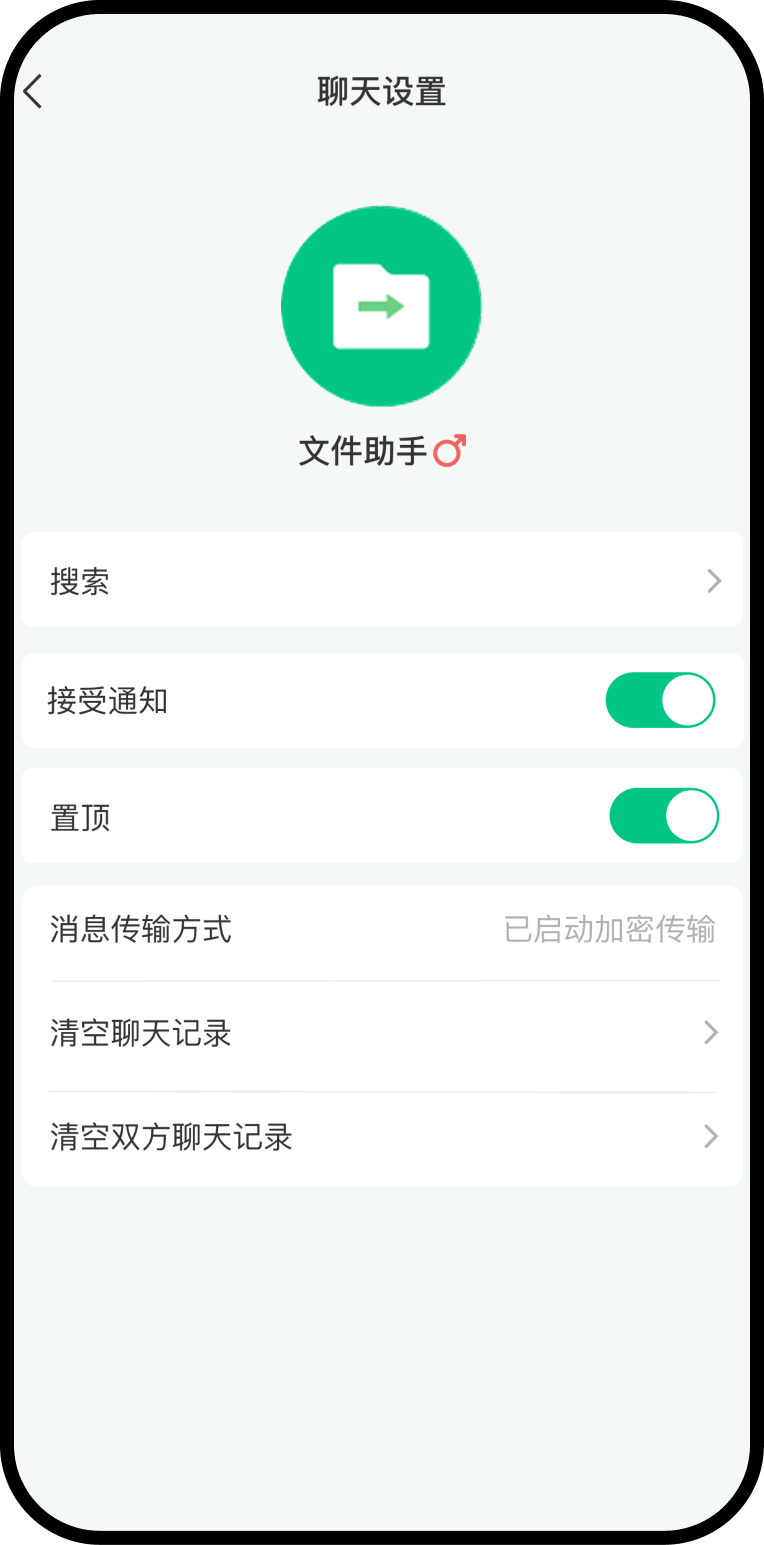Open 消息传输方式 setting
The height and width of the screenshot is (1545, 764).
[x=381, y=930]
